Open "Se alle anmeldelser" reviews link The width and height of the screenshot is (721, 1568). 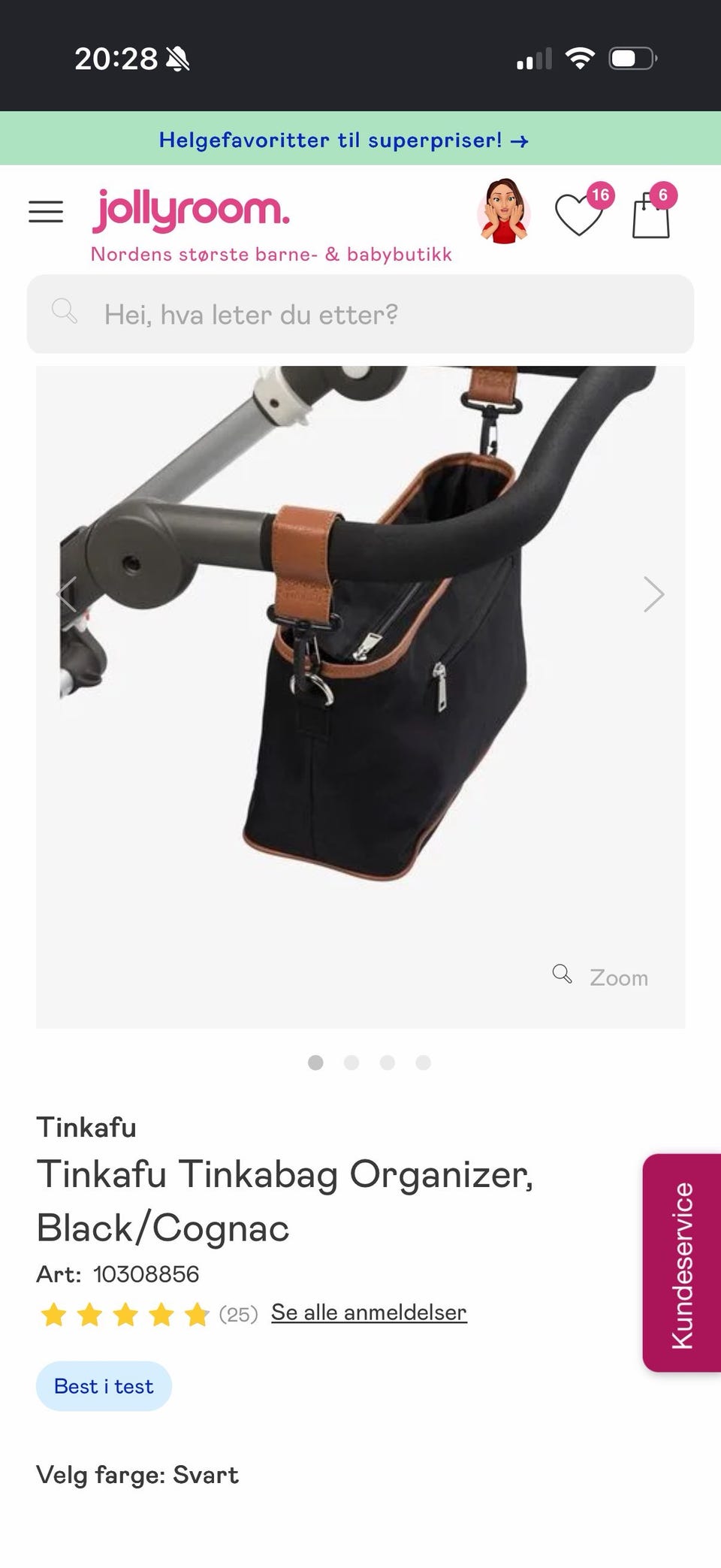click(369, 1312)
